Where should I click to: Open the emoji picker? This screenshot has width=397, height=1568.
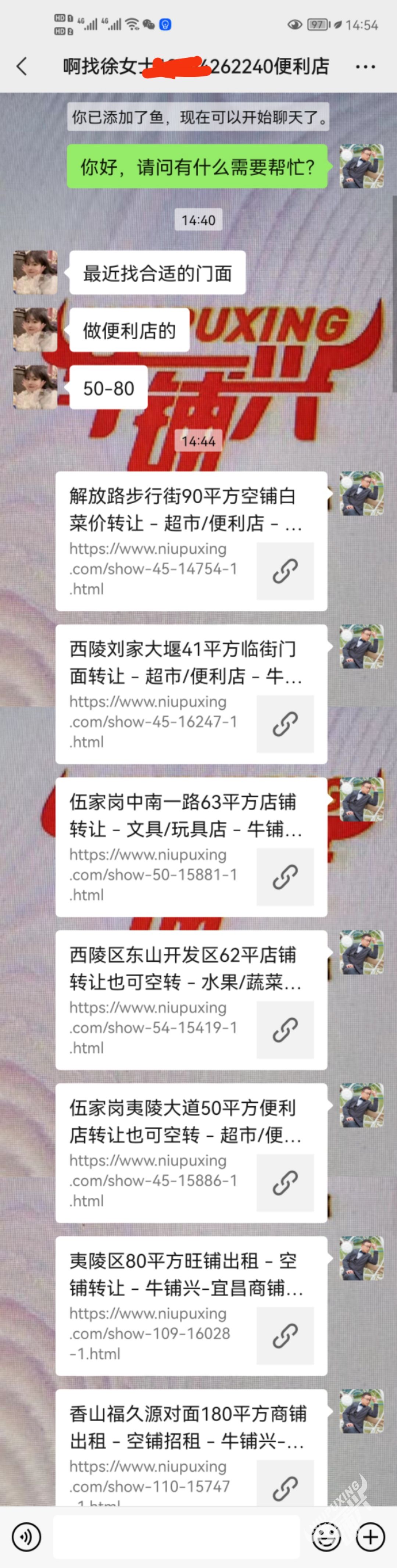(326, 1537)
